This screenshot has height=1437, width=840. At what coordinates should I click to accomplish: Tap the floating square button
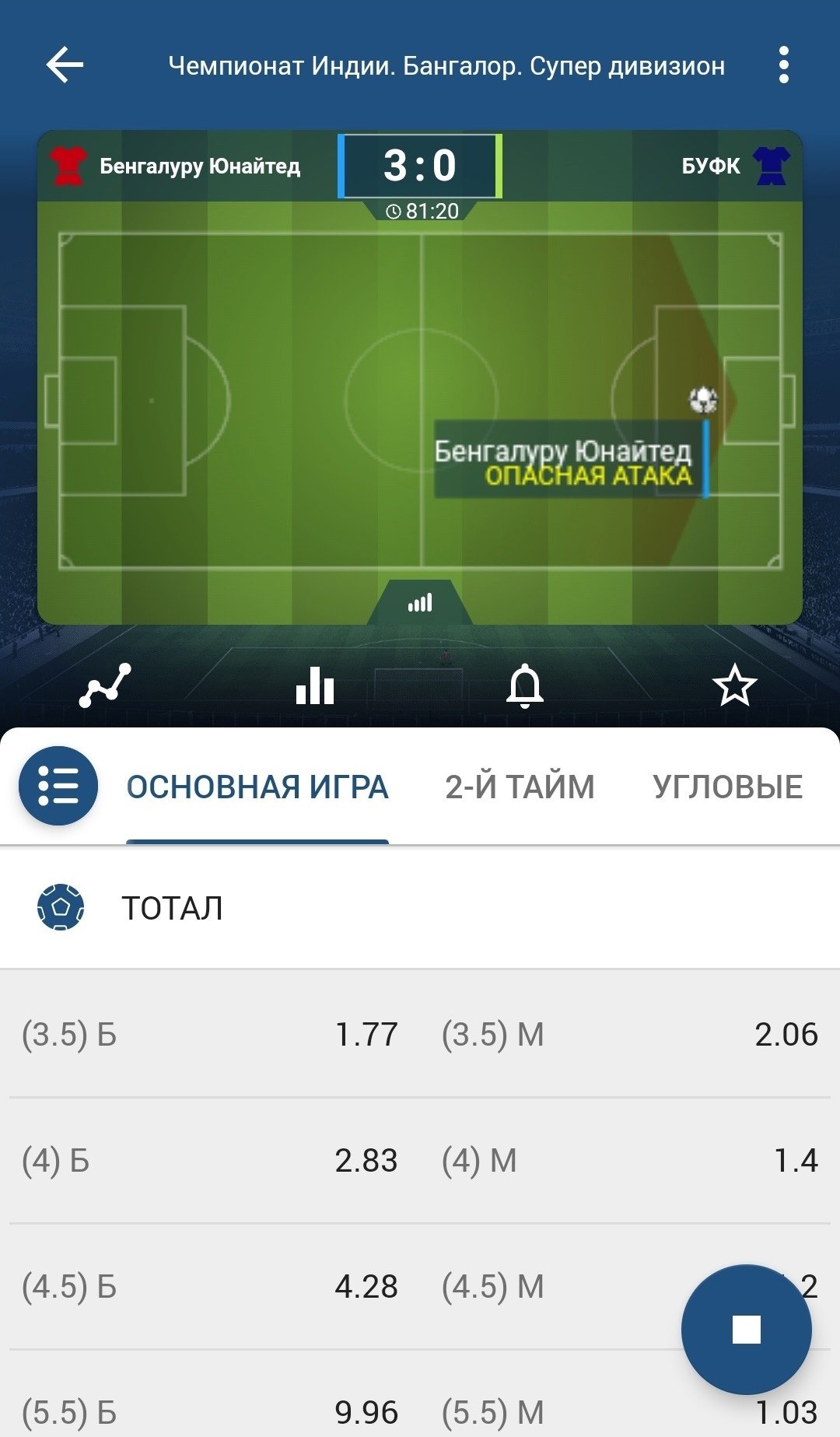point(746,1330)
